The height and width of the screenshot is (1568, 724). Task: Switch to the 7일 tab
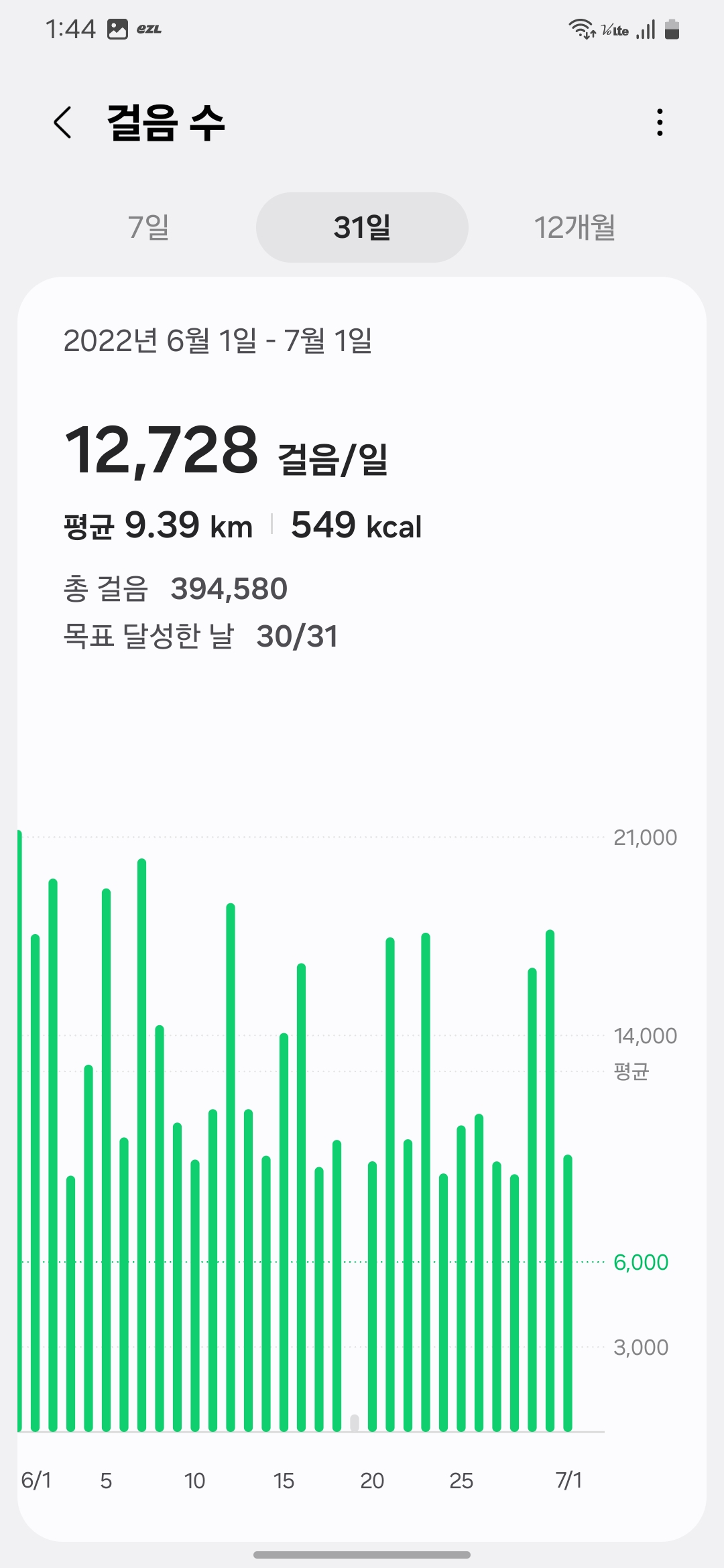tap(149, 227)
